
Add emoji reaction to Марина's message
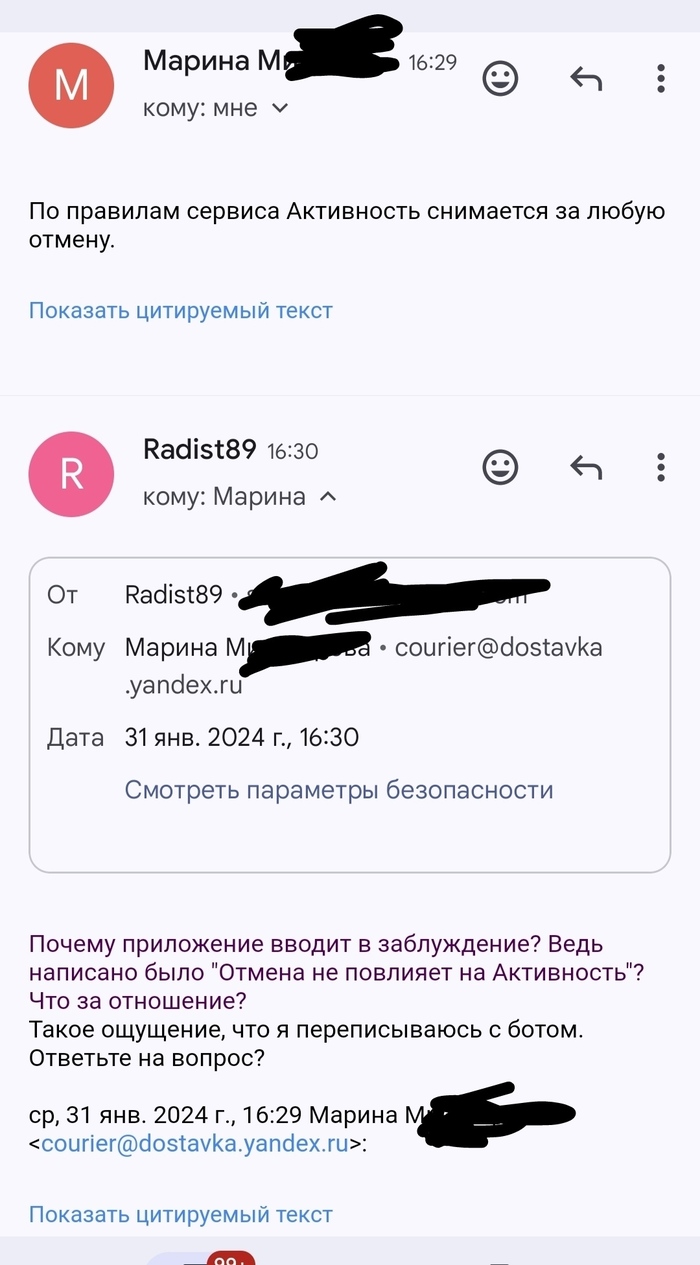coord(500,78)
